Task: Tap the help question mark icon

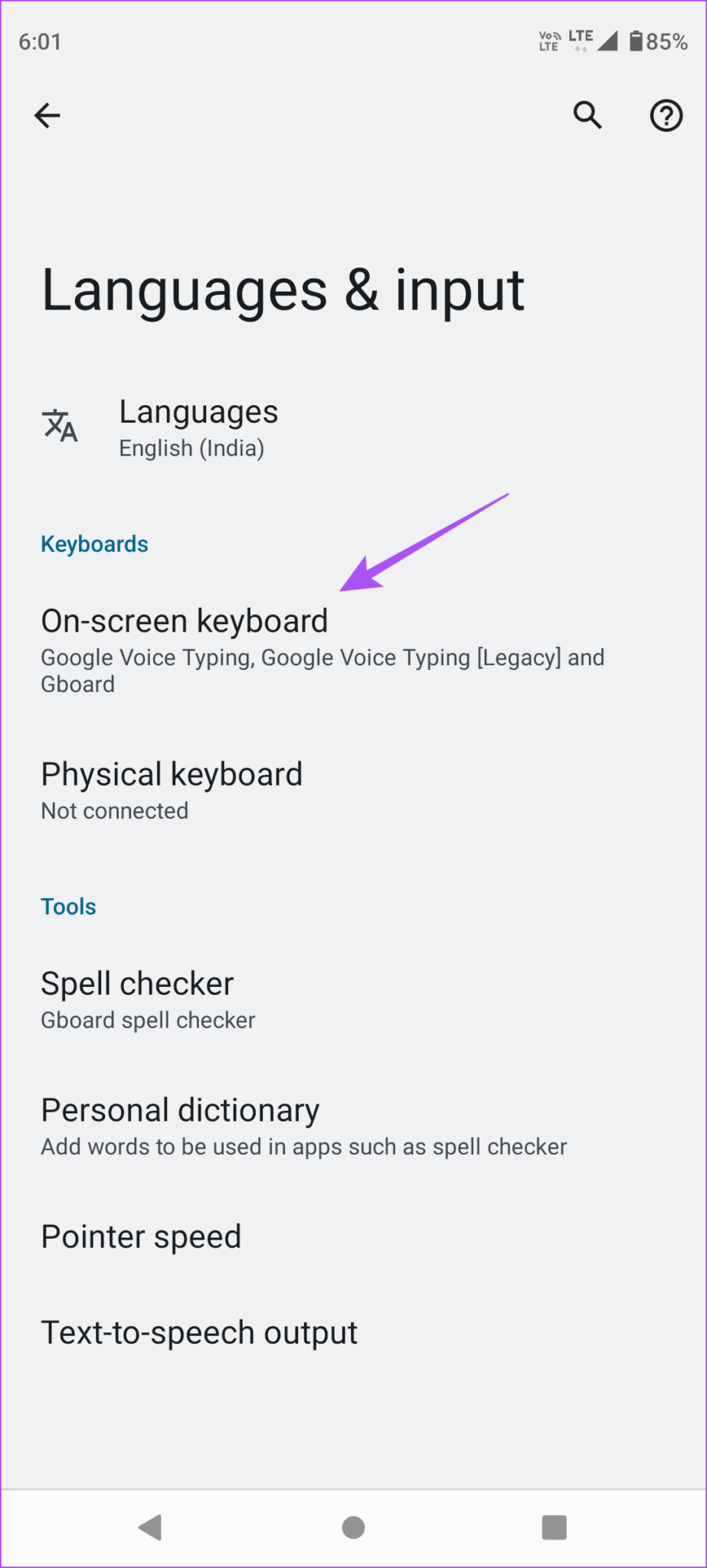Action: (666, 116)
